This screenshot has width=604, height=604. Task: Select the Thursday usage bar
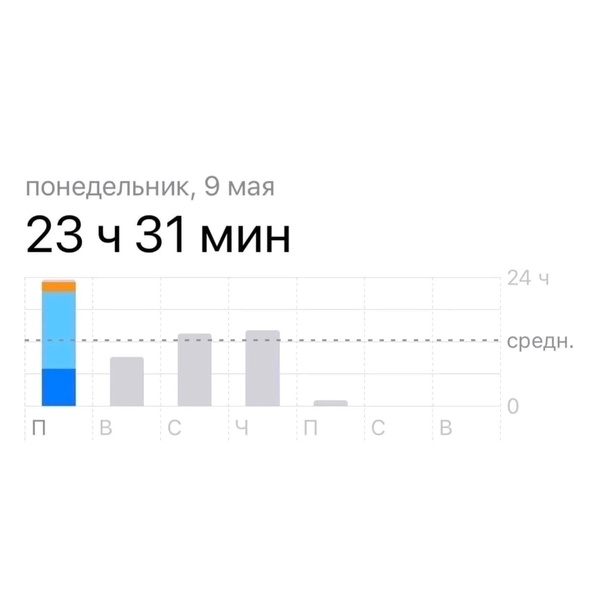262,368
